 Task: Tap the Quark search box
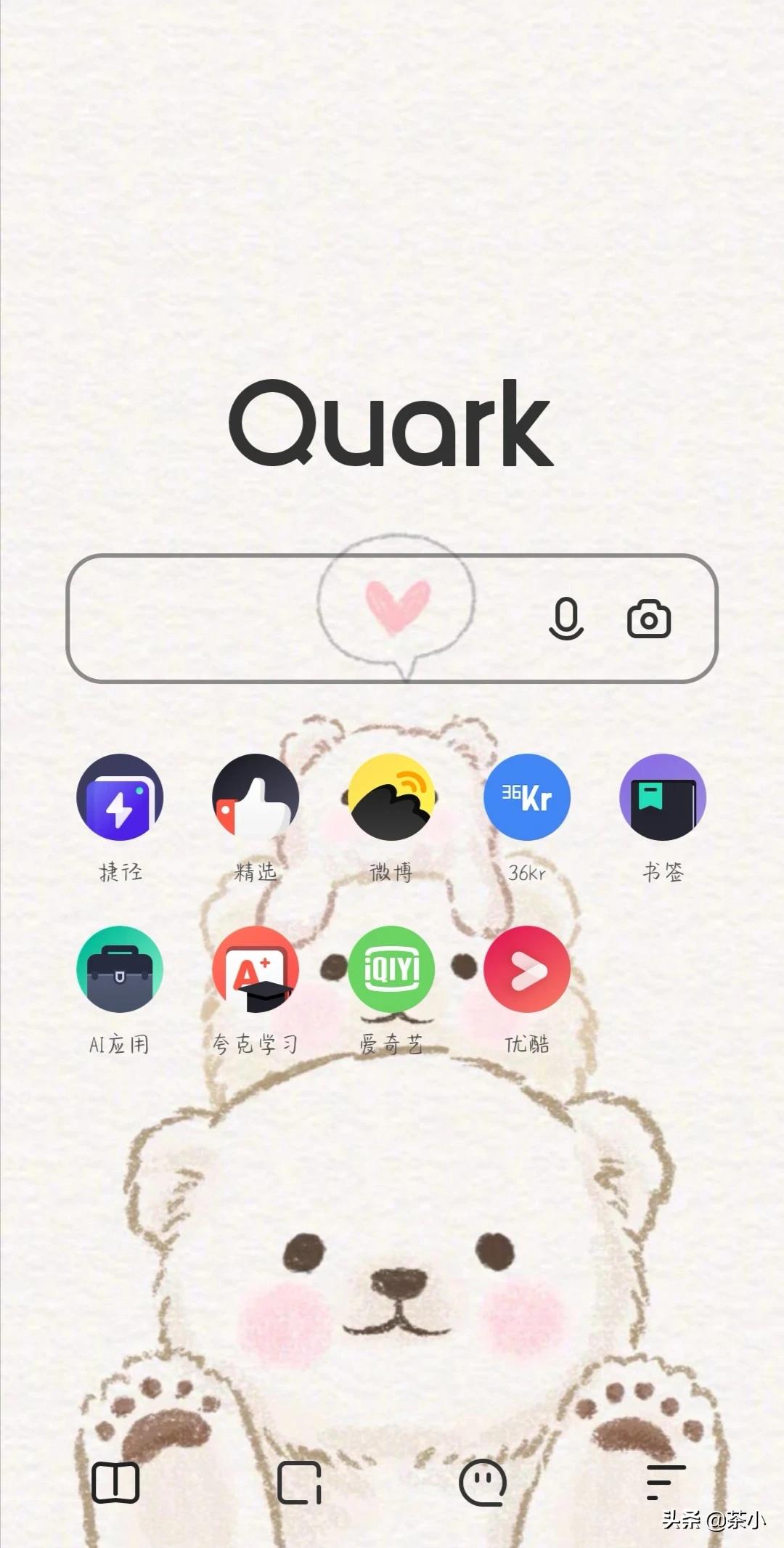coord(392,619)
